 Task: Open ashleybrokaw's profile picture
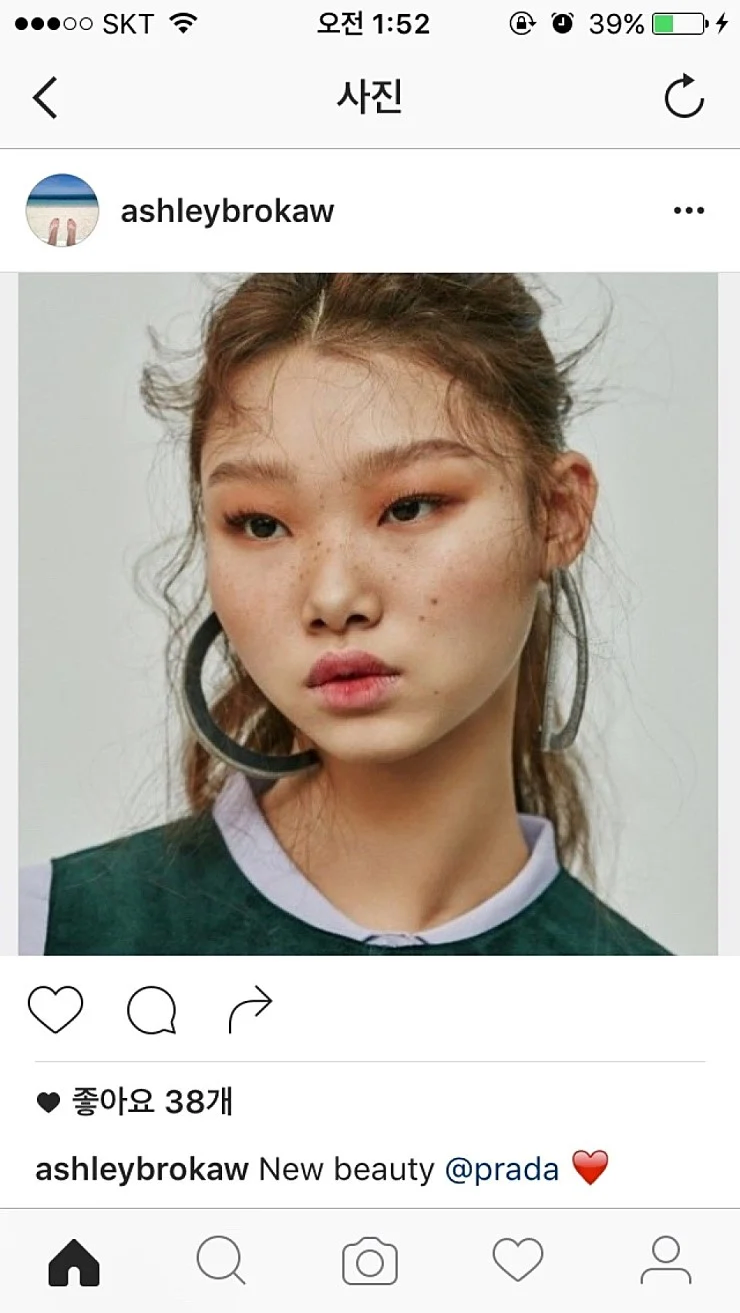62,211
